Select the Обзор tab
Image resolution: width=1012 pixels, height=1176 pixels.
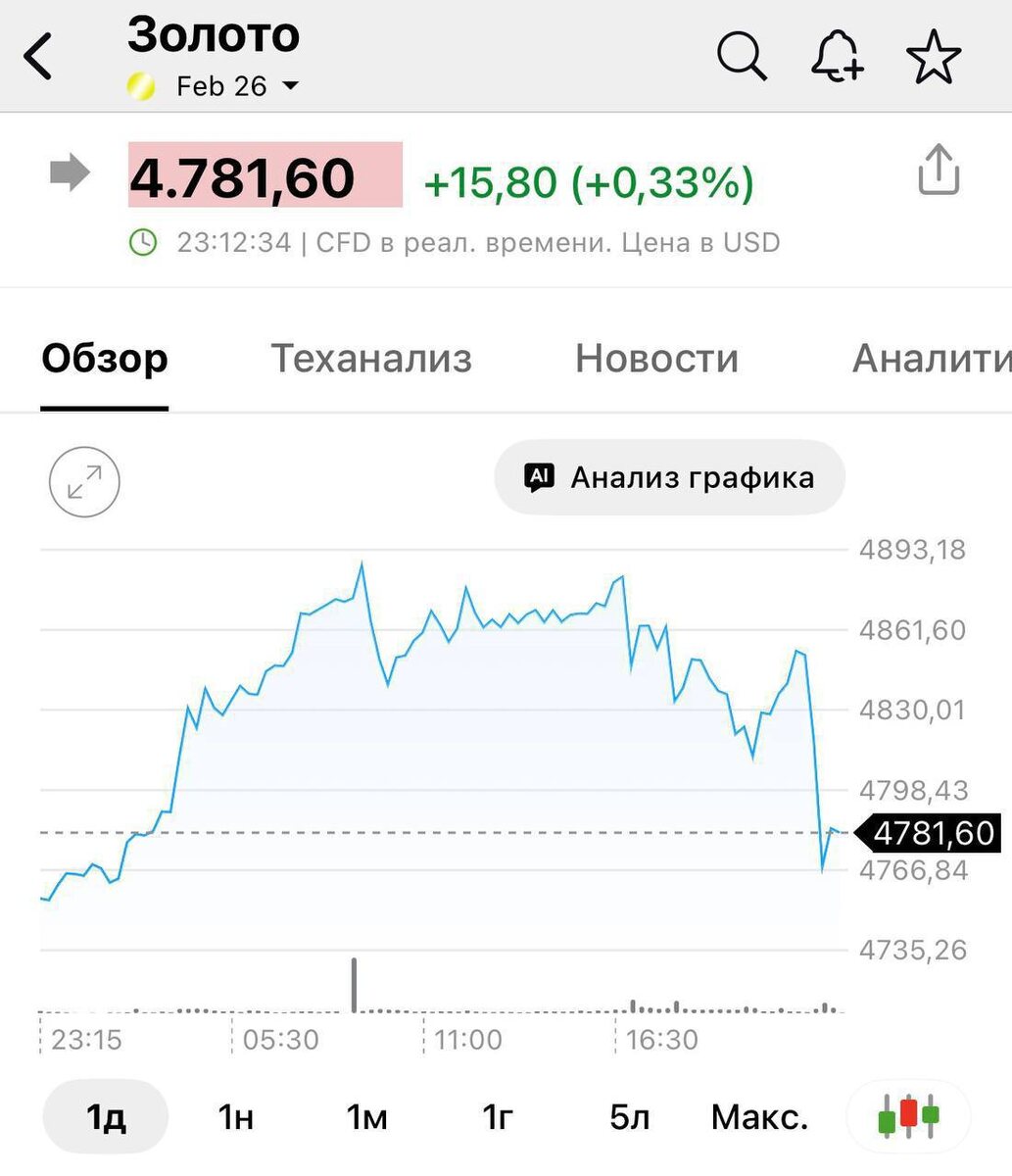pyautogui.click(x=105, y=359)
